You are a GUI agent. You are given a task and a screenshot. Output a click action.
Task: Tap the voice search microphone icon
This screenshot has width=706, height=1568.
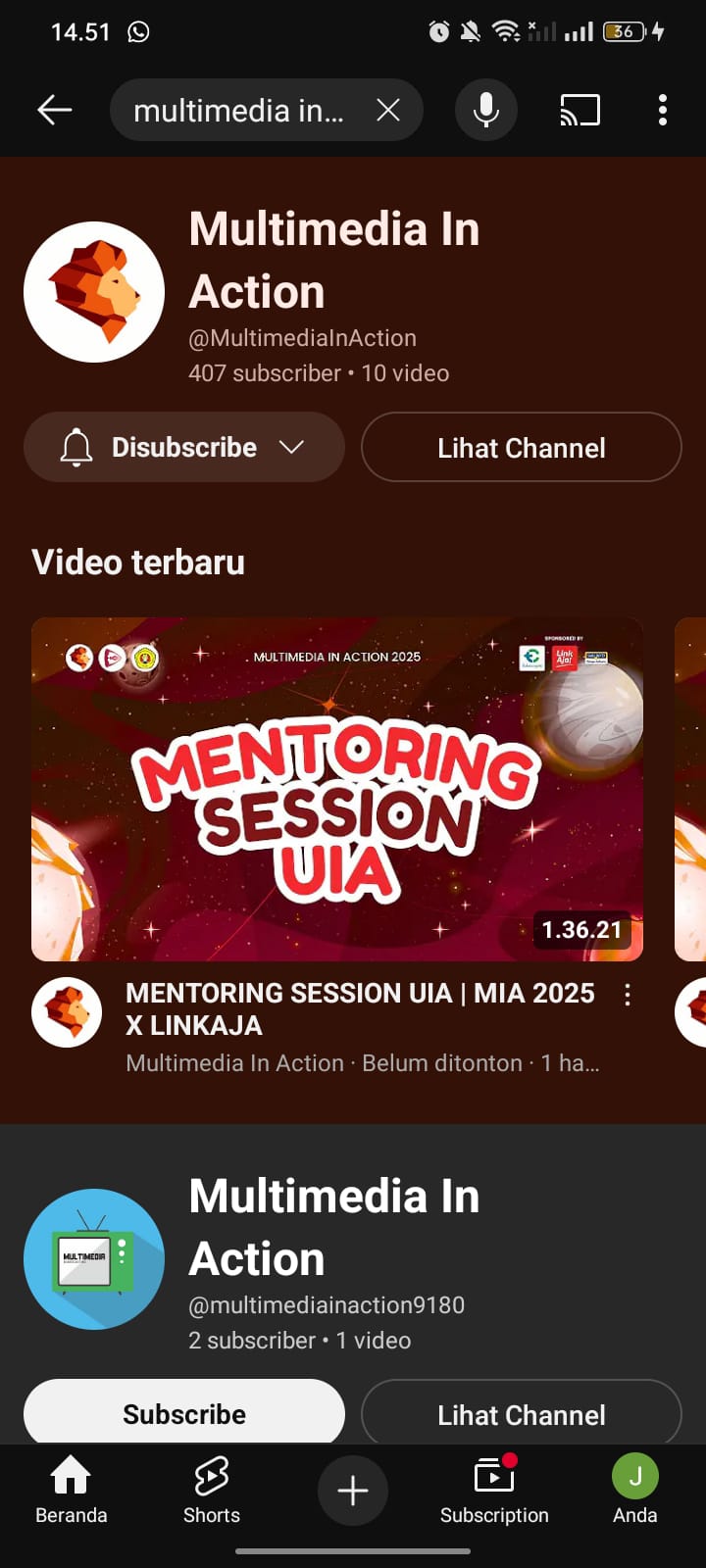[485, 110]
